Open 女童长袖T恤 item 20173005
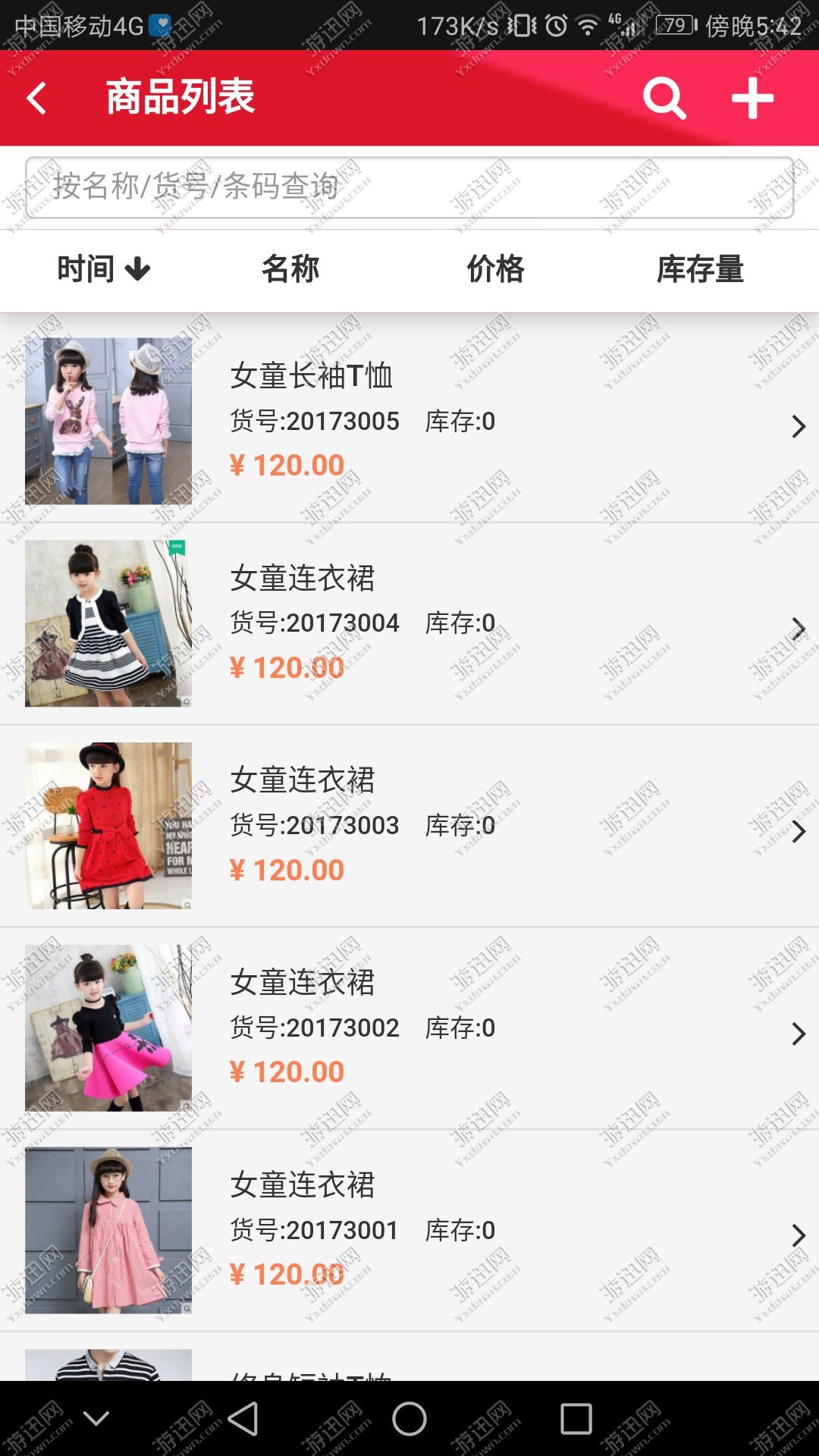The height and width of the screenshot is (1456, 819). [x=409, y=422]
